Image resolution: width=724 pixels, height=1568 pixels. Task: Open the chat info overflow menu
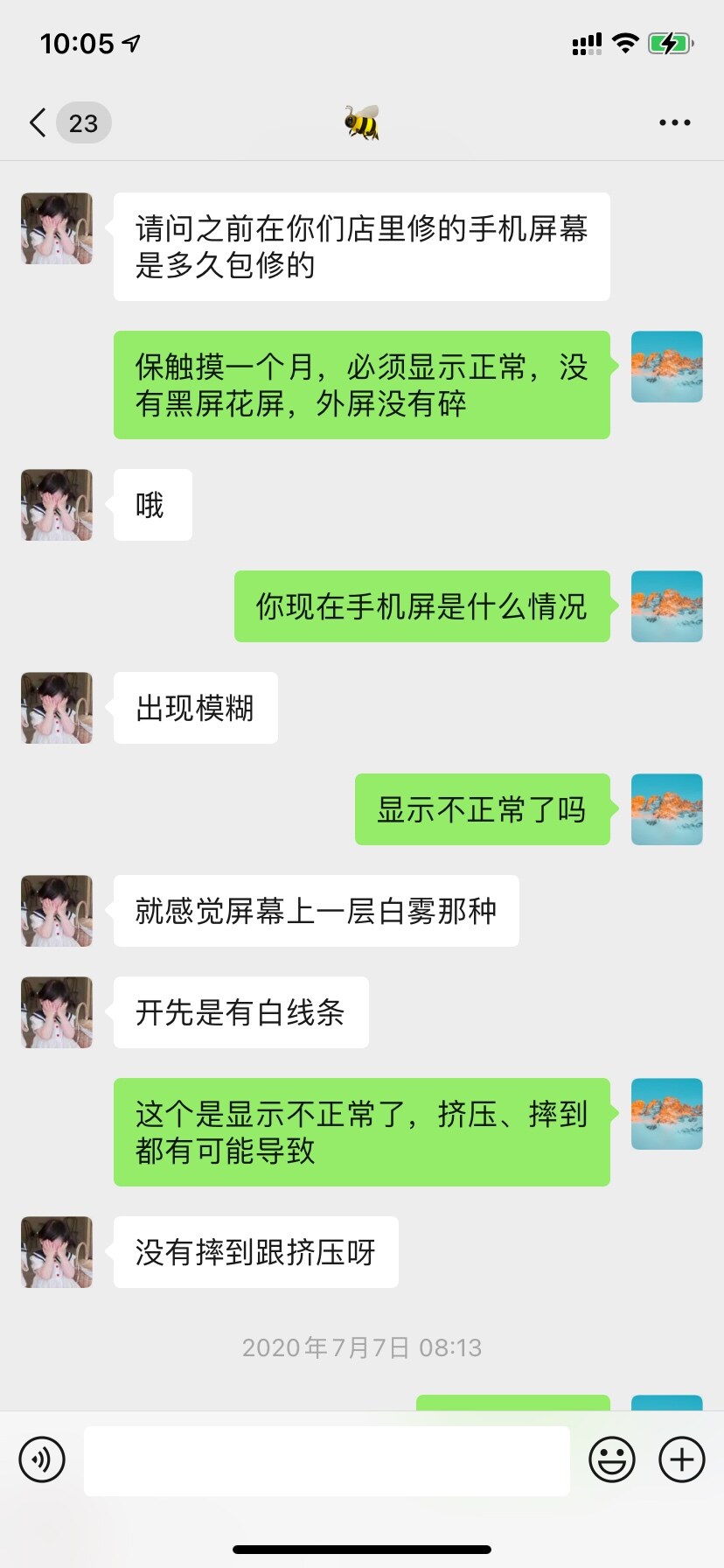tap(674, 123)
